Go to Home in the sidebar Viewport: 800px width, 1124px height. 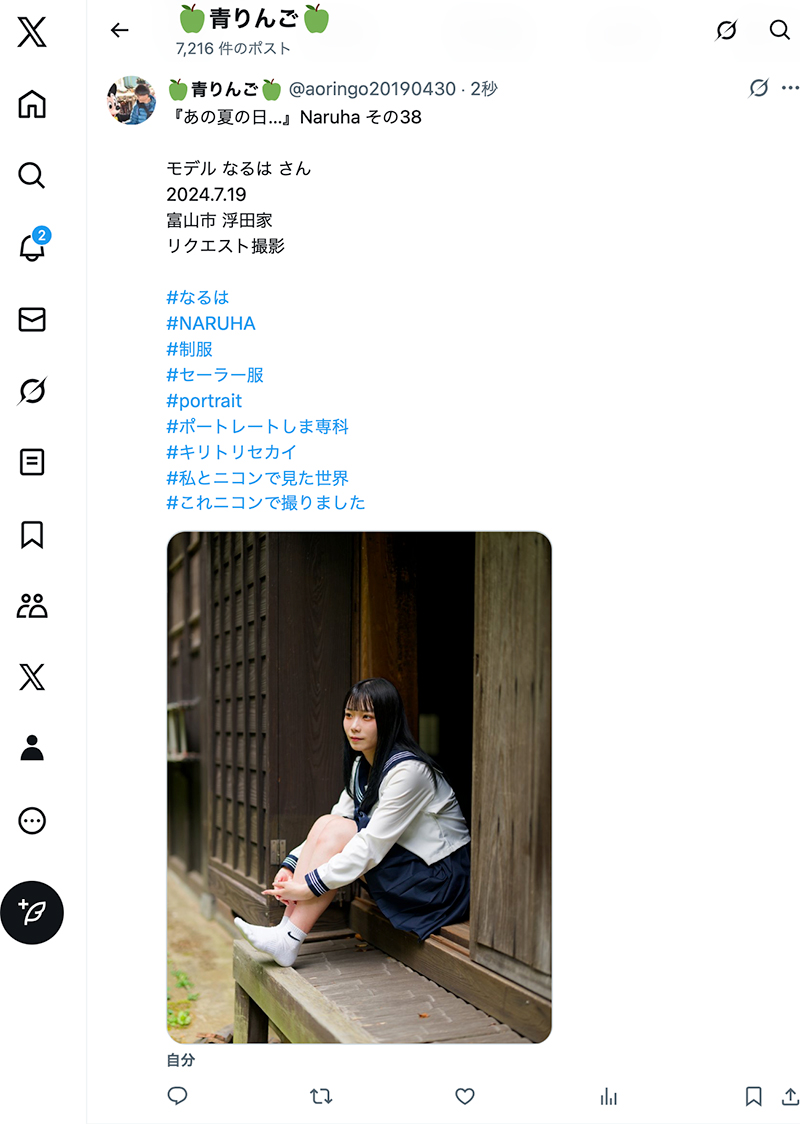(x=32, y=104)
